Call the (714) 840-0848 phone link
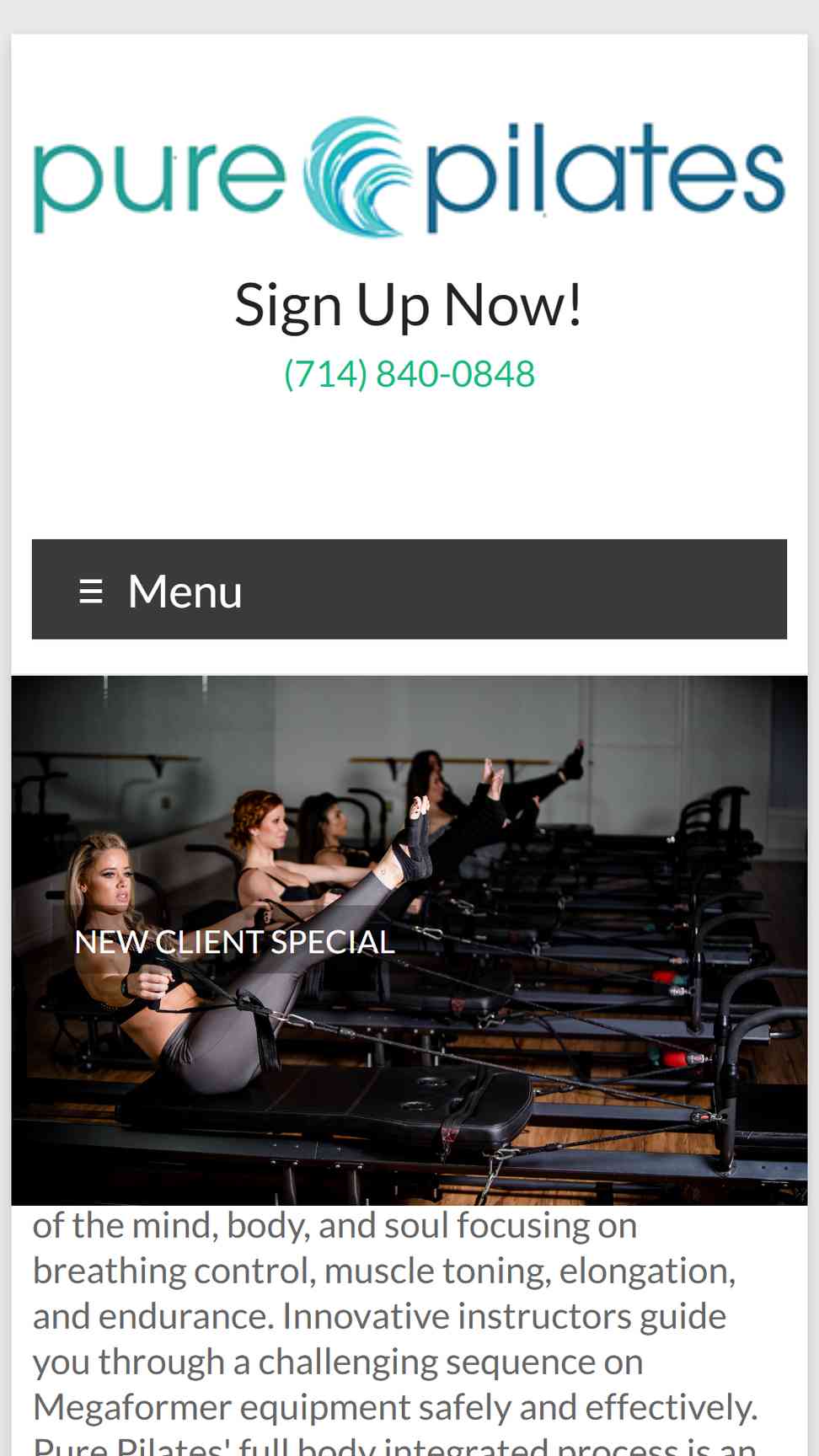This screenshot has width=819, height=1456. (409, 374)
